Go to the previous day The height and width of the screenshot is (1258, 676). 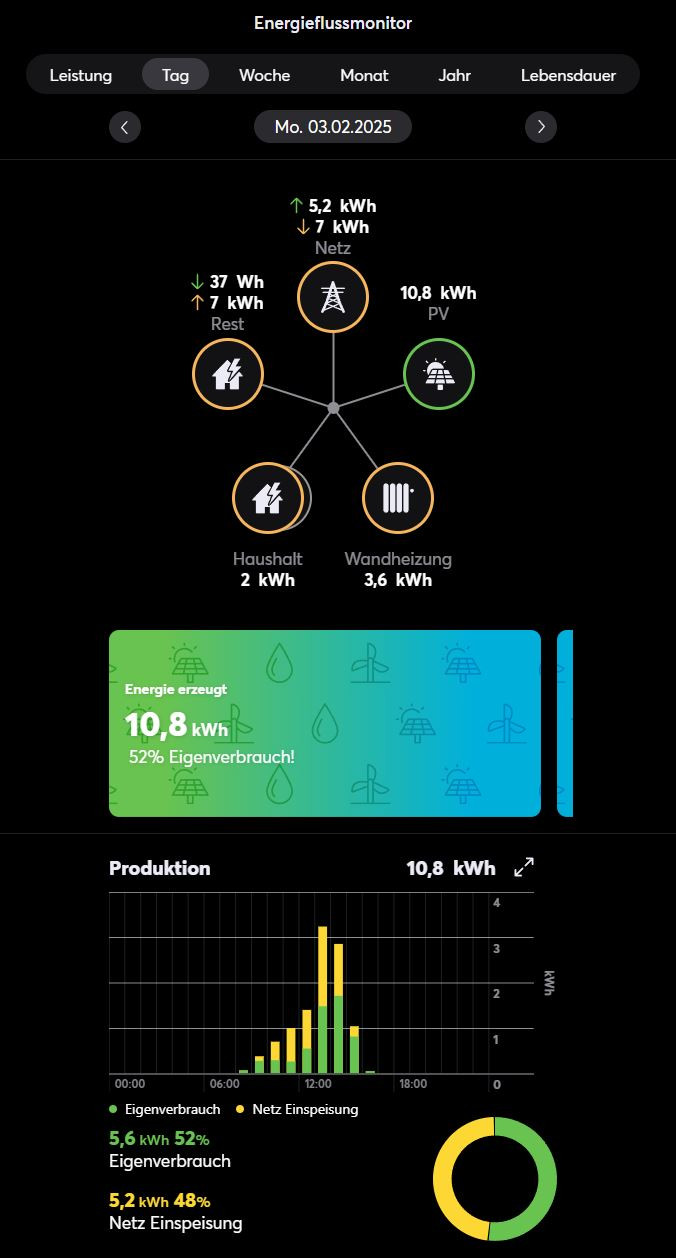coord(125,127)
